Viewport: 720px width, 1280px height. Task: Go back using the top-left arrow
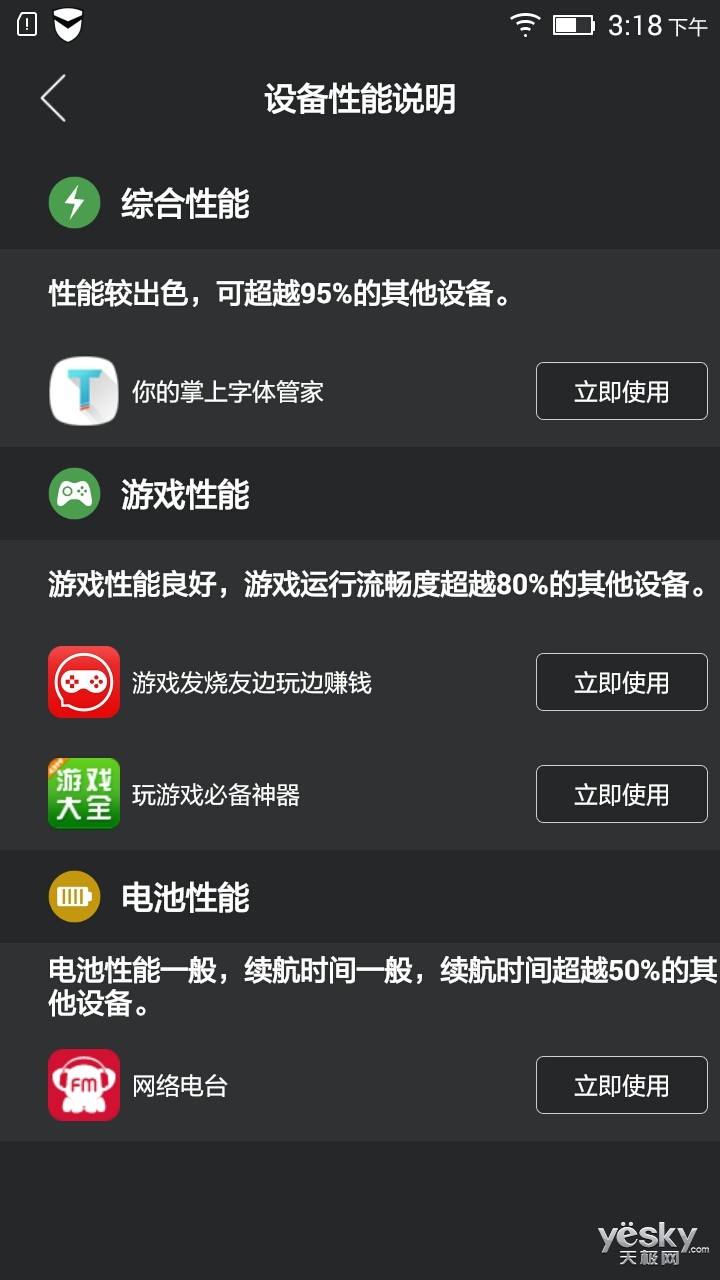point(53,99)
